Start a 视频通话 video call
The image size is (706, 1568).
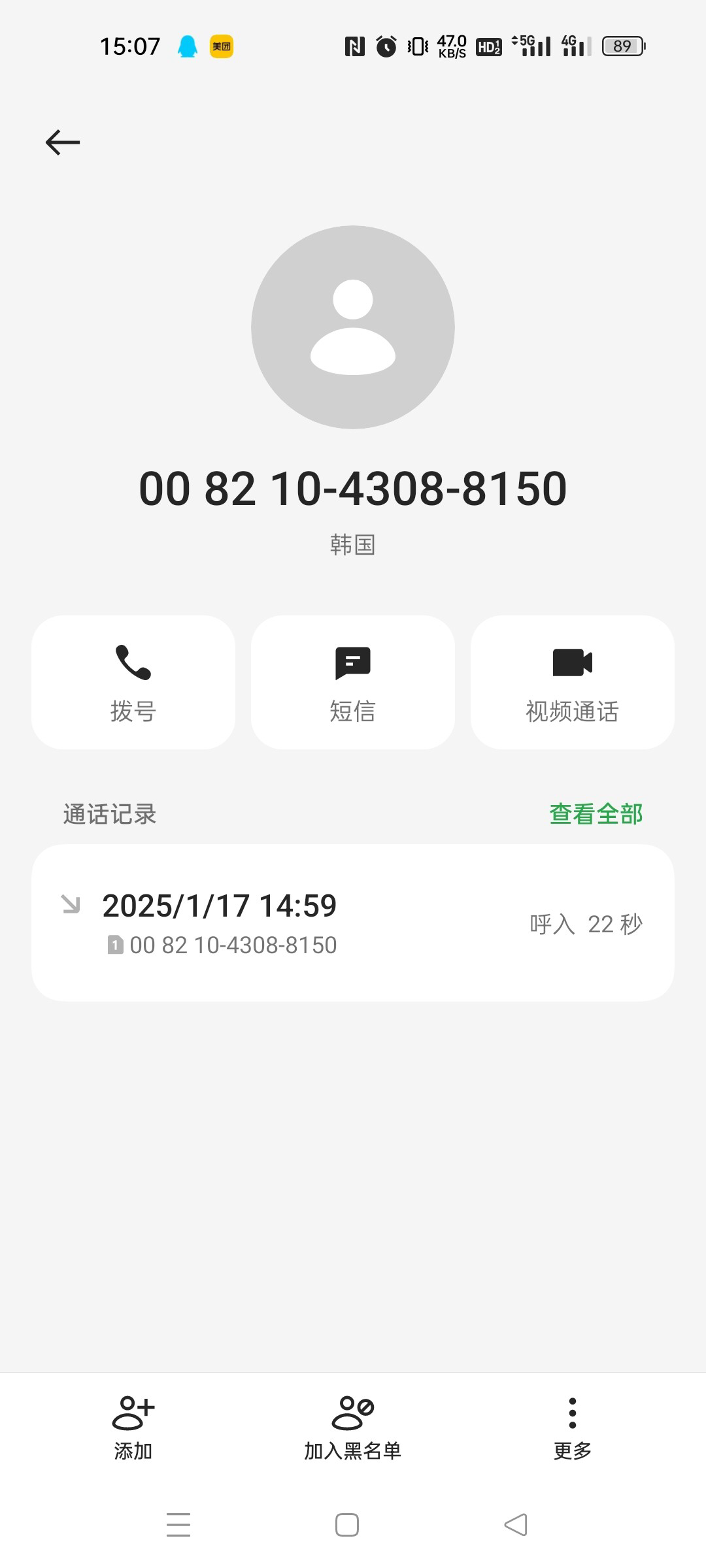coord(573,682)
